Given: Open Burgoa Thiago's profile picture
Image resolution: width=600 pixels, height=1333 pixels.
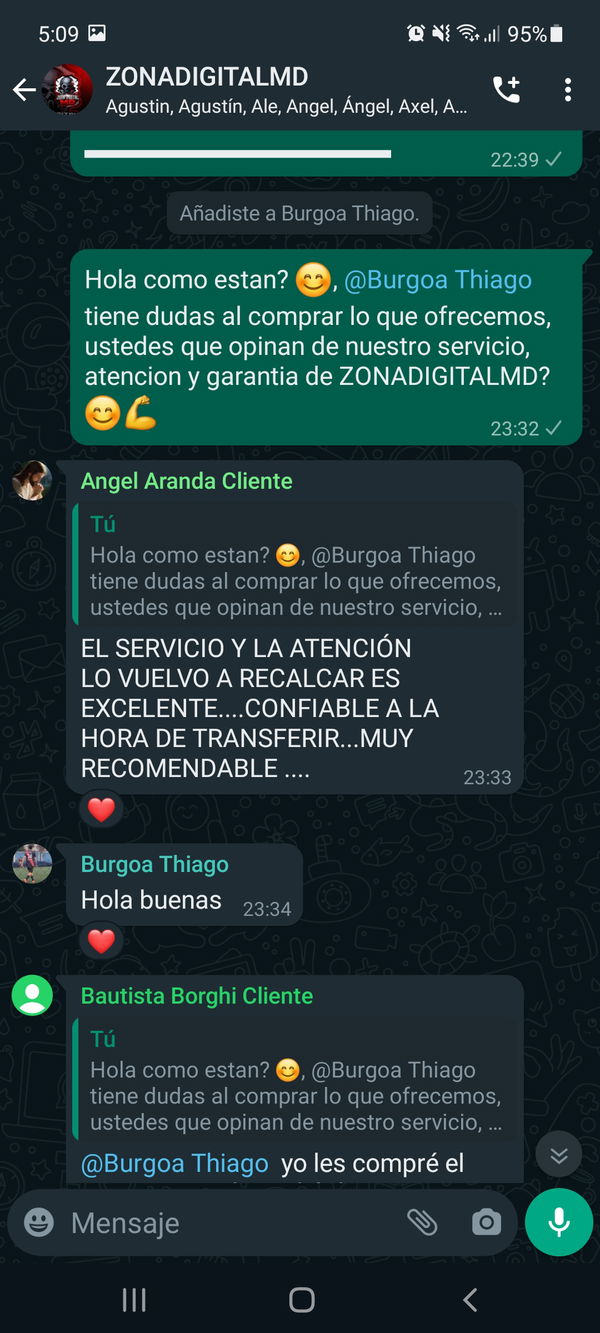Looking at the screenshot, I should coord(32,864).
